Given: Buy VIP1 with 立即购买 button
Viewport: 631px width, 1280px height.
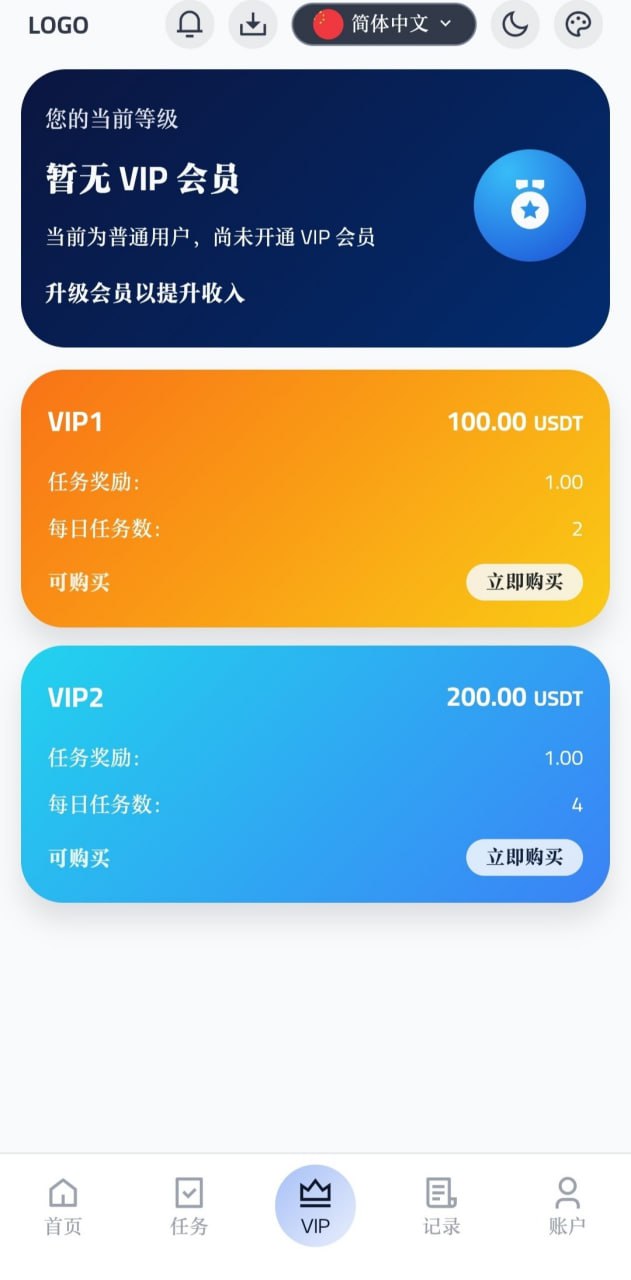Looking at the screenshot, I should click(x=524, y=582).
